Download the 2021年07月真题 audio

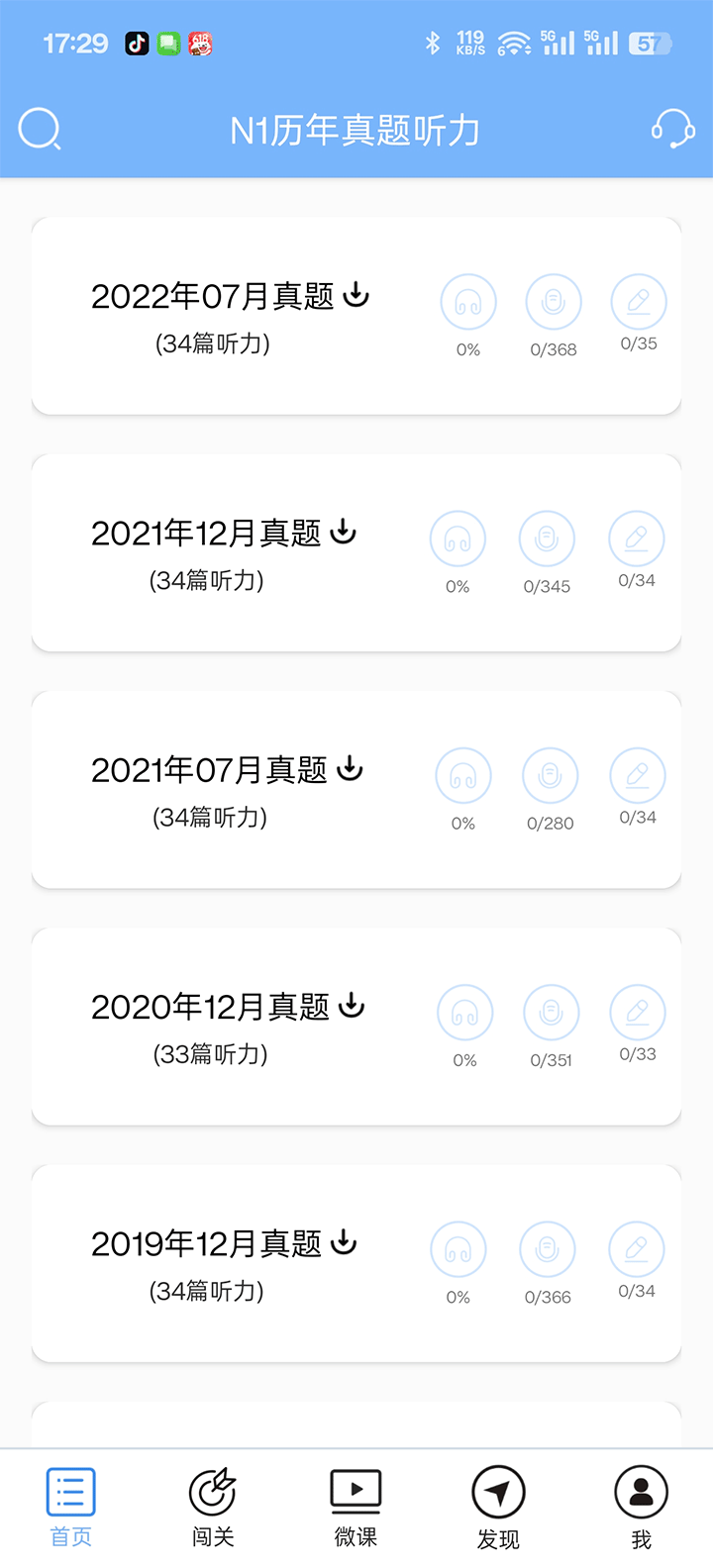pyautogui.click(x=350, y=768)
